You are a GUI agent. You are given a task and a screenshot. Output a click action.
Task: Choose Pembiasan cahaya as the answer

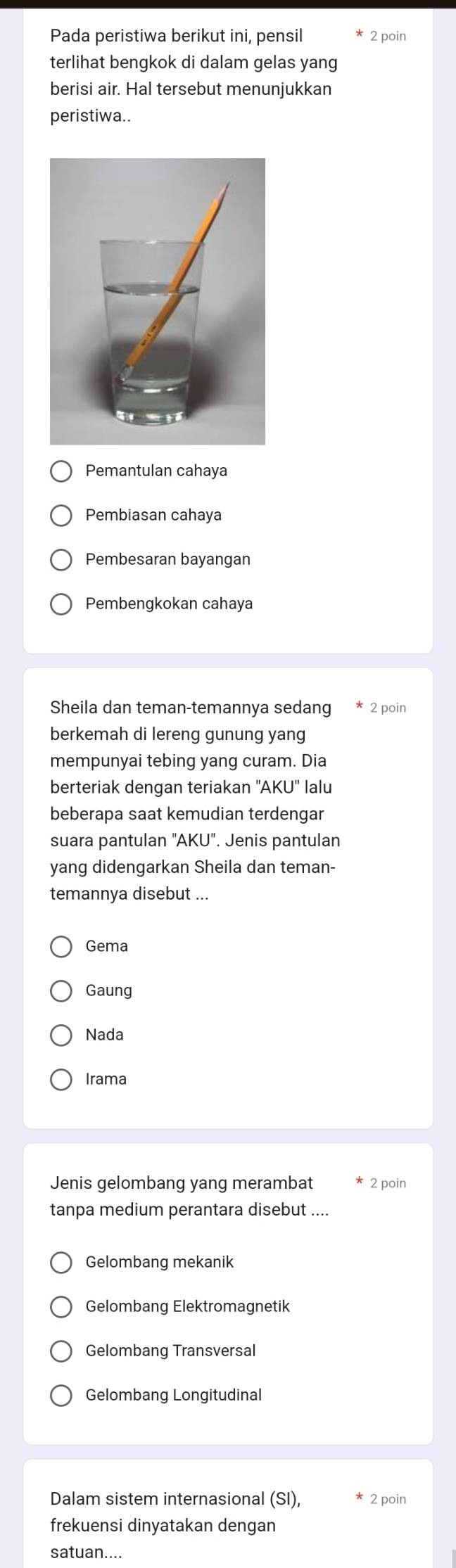pos(61,515)
